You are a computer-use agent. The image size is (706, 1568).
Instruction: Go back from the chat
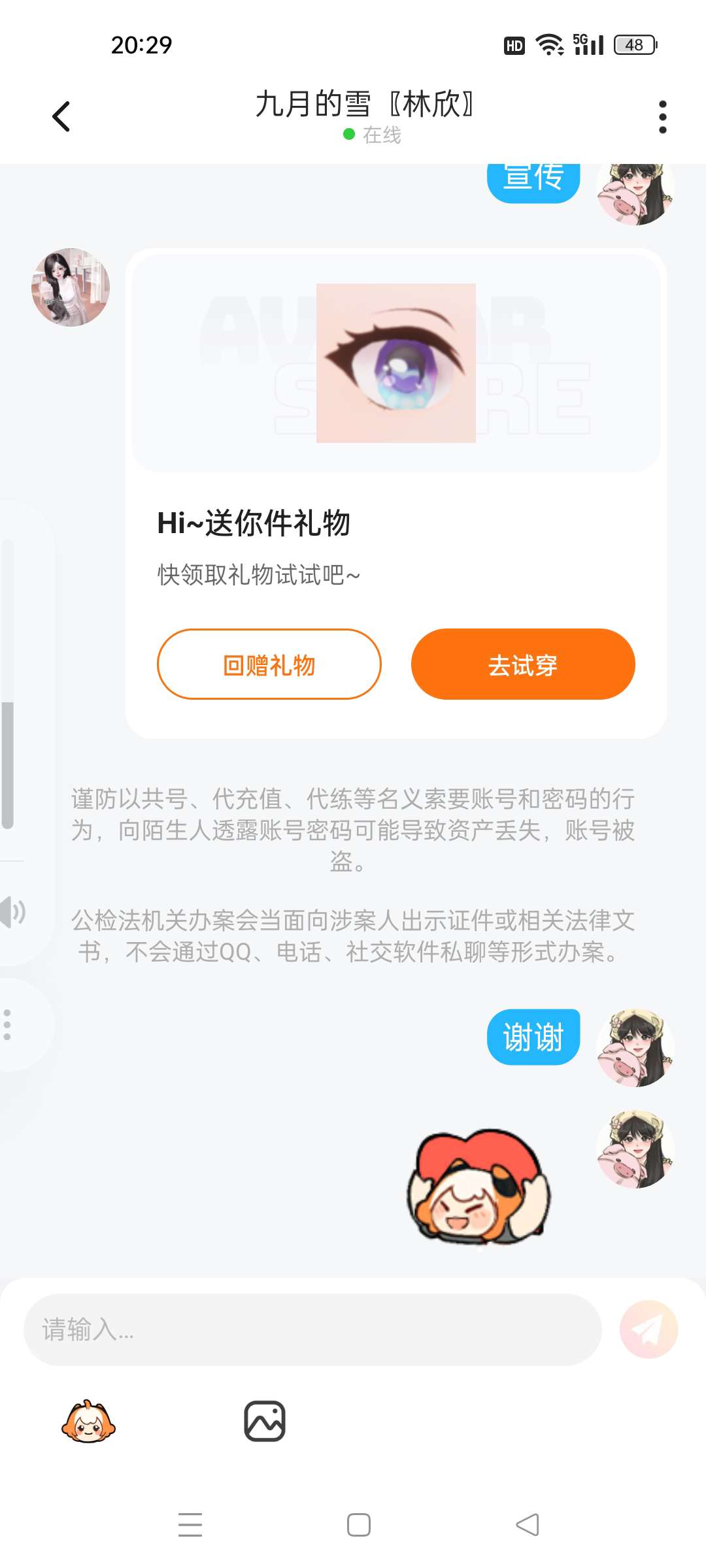click(61, 117)
